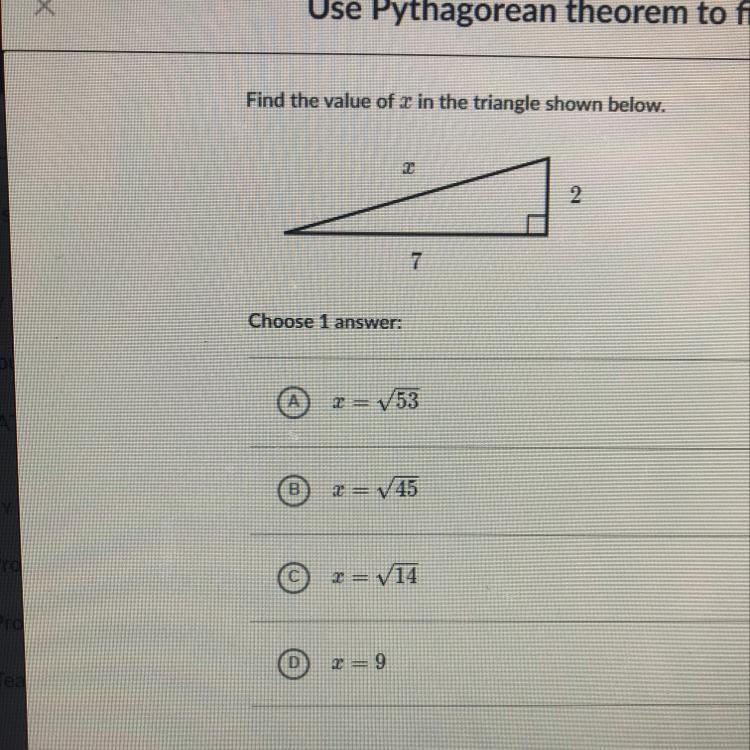Choose answer B, x = √45

(294, 490)
